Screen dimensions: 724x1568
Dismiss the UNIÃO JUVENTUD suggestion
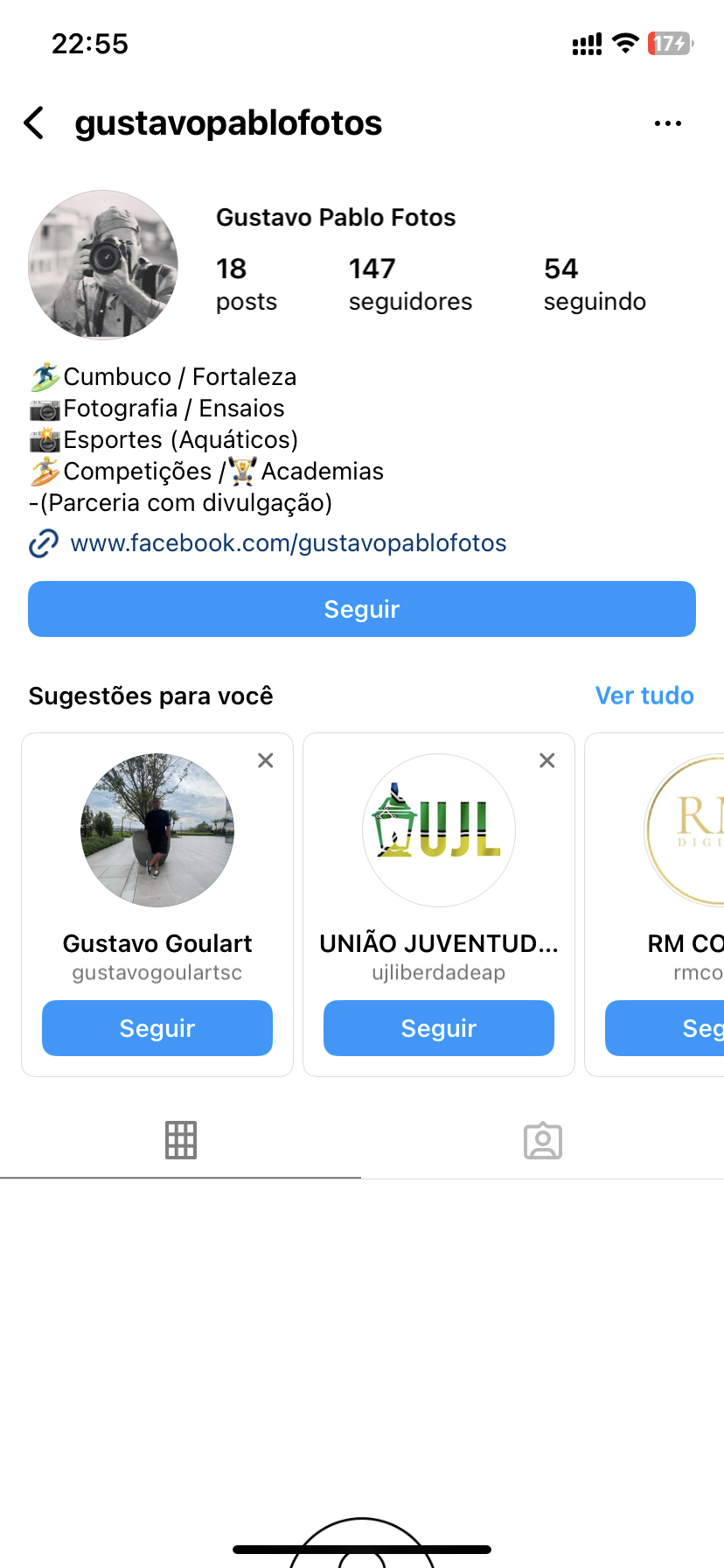pos(547,760)
